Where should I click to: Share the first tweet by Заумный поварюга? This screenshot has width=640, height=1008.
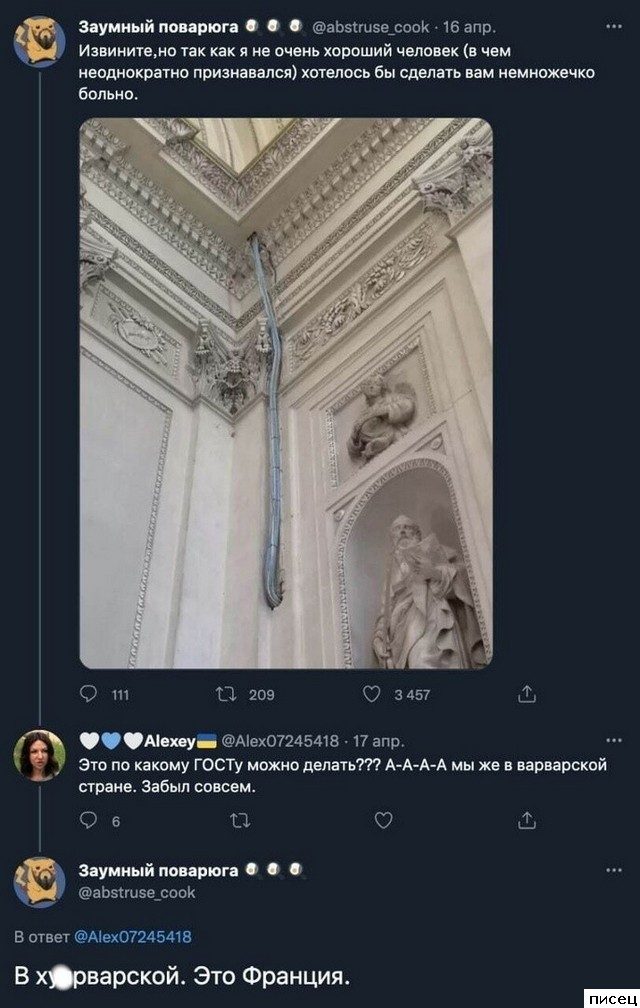529,694
